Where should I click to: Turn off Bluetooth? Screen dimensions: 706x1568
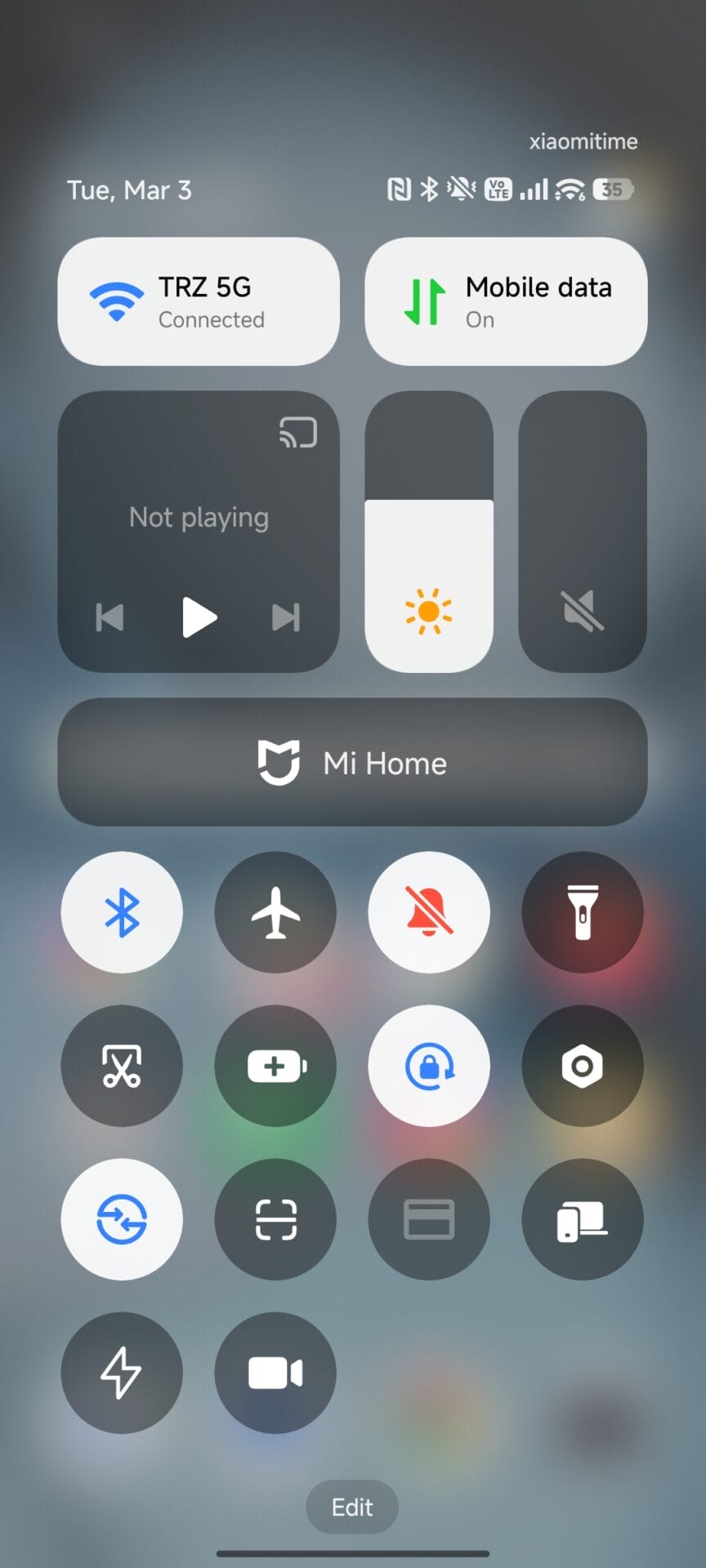122,912
